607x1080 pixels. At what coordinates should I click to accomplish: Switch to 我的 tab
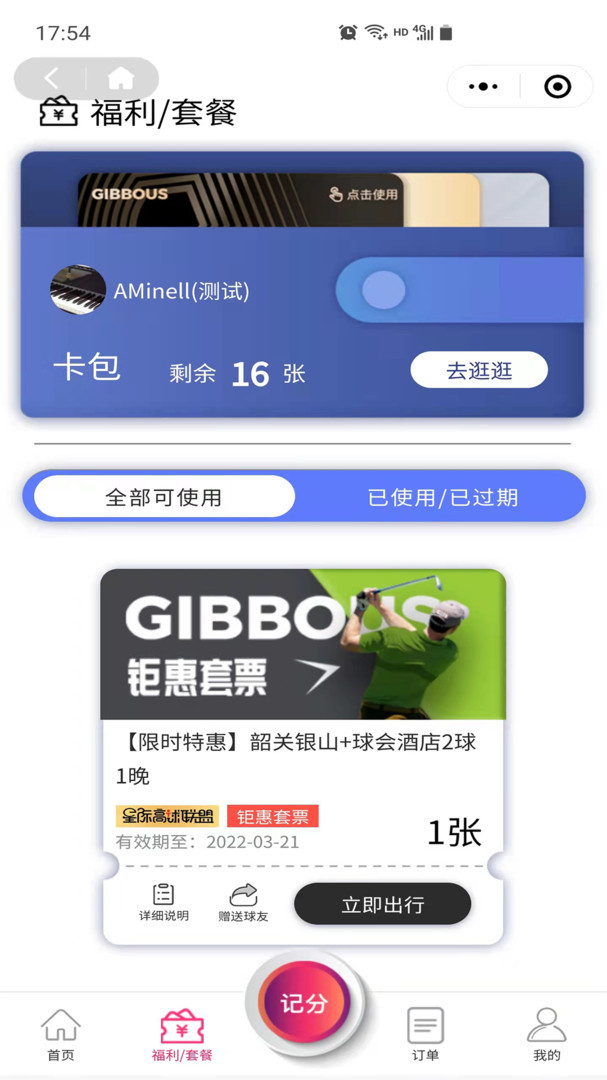point(546,1035)
